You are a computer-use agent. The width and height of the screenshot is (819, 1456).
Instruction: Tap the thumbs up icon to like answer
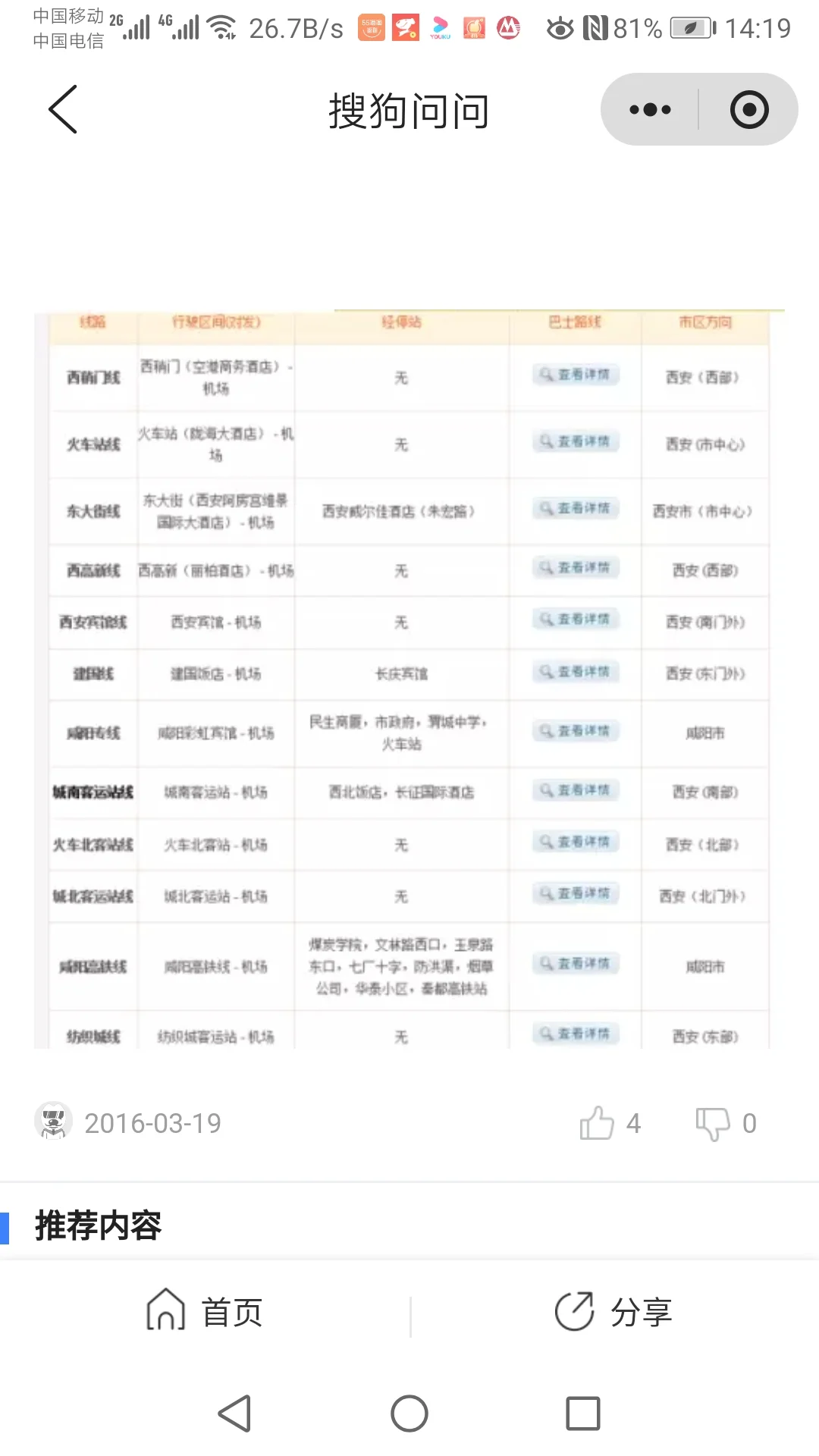[x=600, y=1123]
